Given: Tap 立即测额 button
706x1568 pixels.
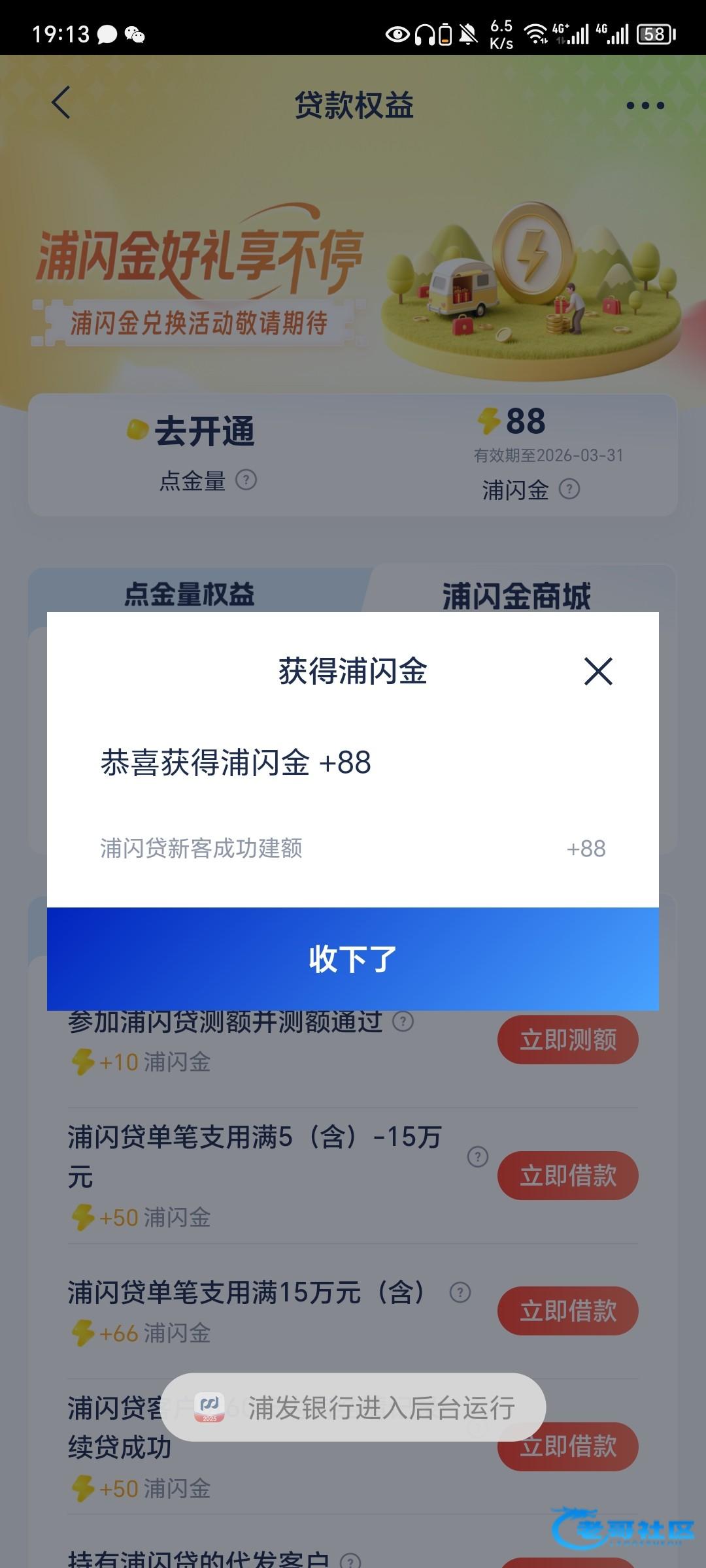Looking at the screenshot, I should click(x=567, y=1039).
